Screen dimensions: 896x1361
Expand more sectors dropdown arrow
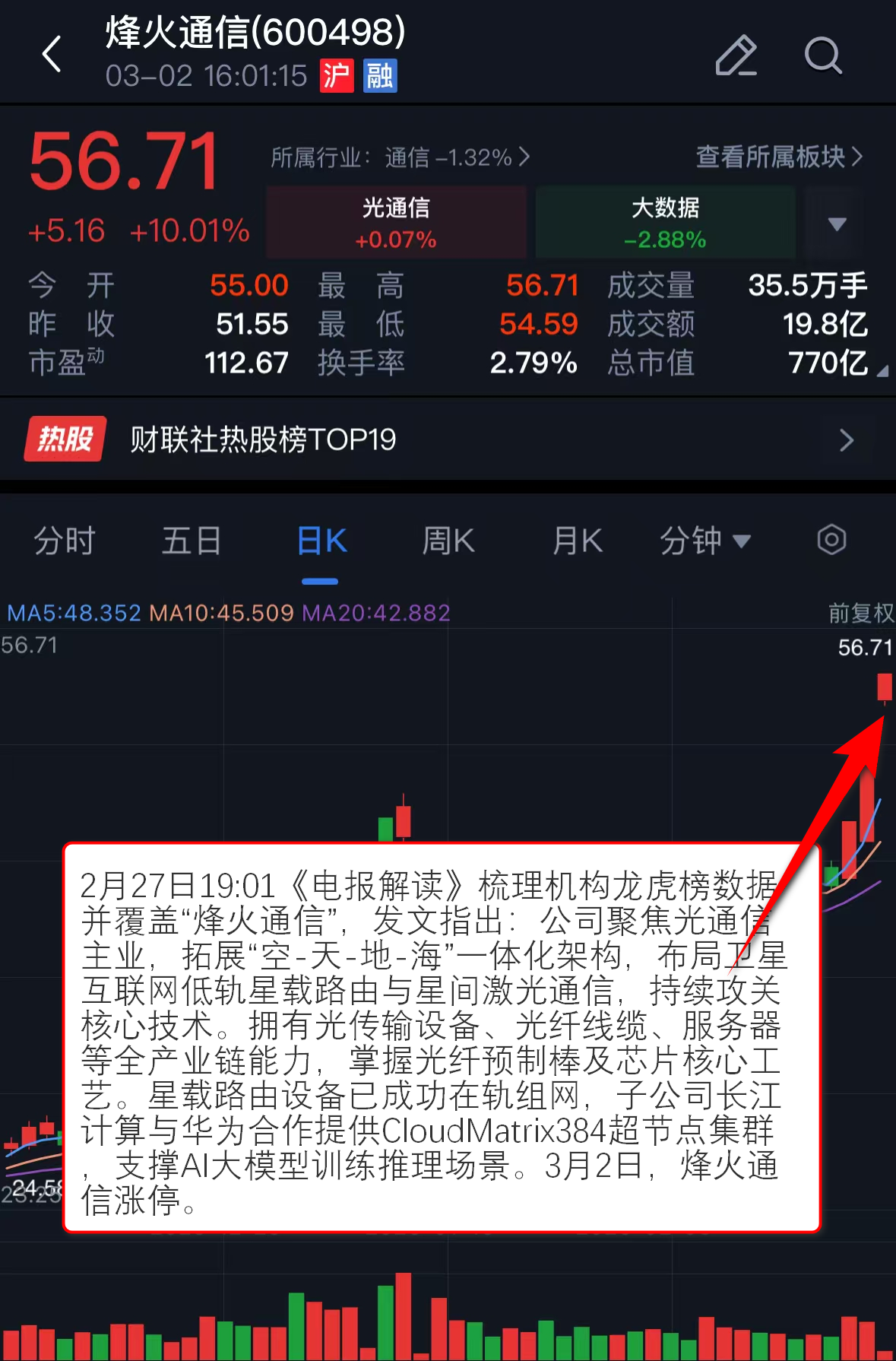(x=837, y=224)
